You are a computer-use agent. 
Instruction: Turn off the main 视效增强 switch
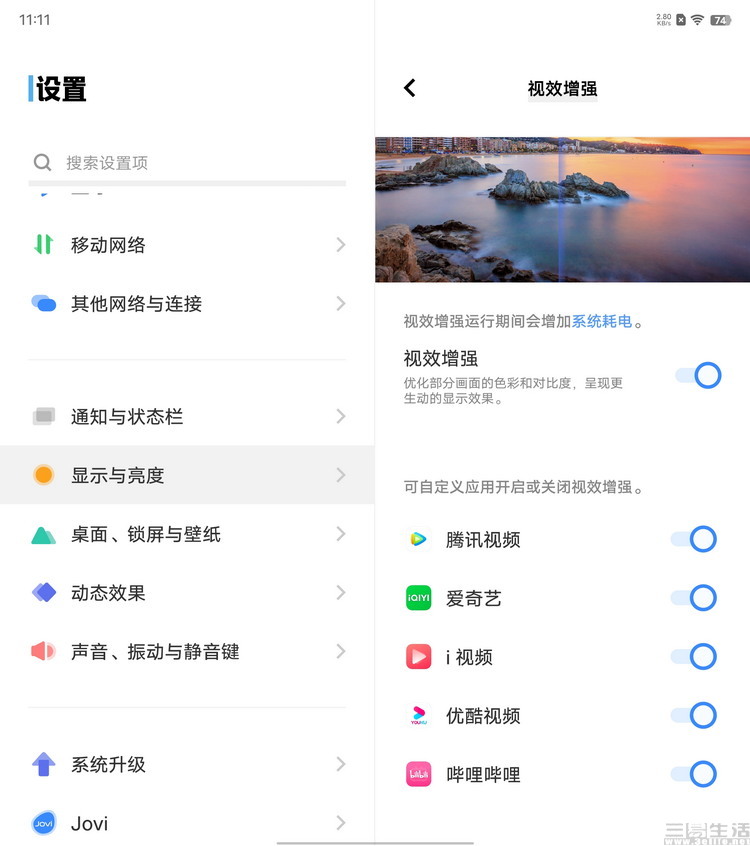[x=699, y=376]
